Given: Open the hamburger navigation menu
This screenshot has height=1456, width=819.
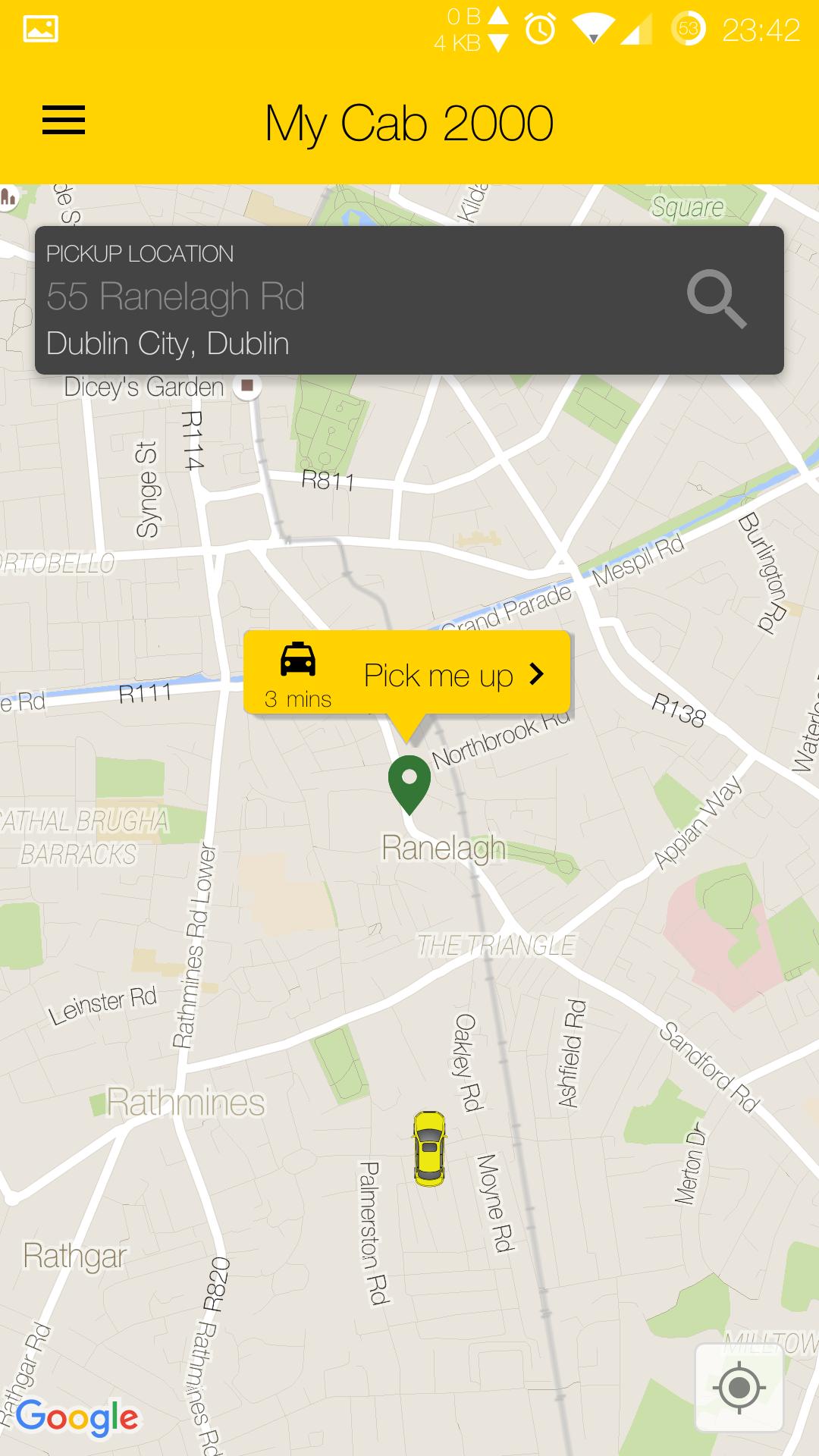Looking at the screenshot, I should pos(64,121).
